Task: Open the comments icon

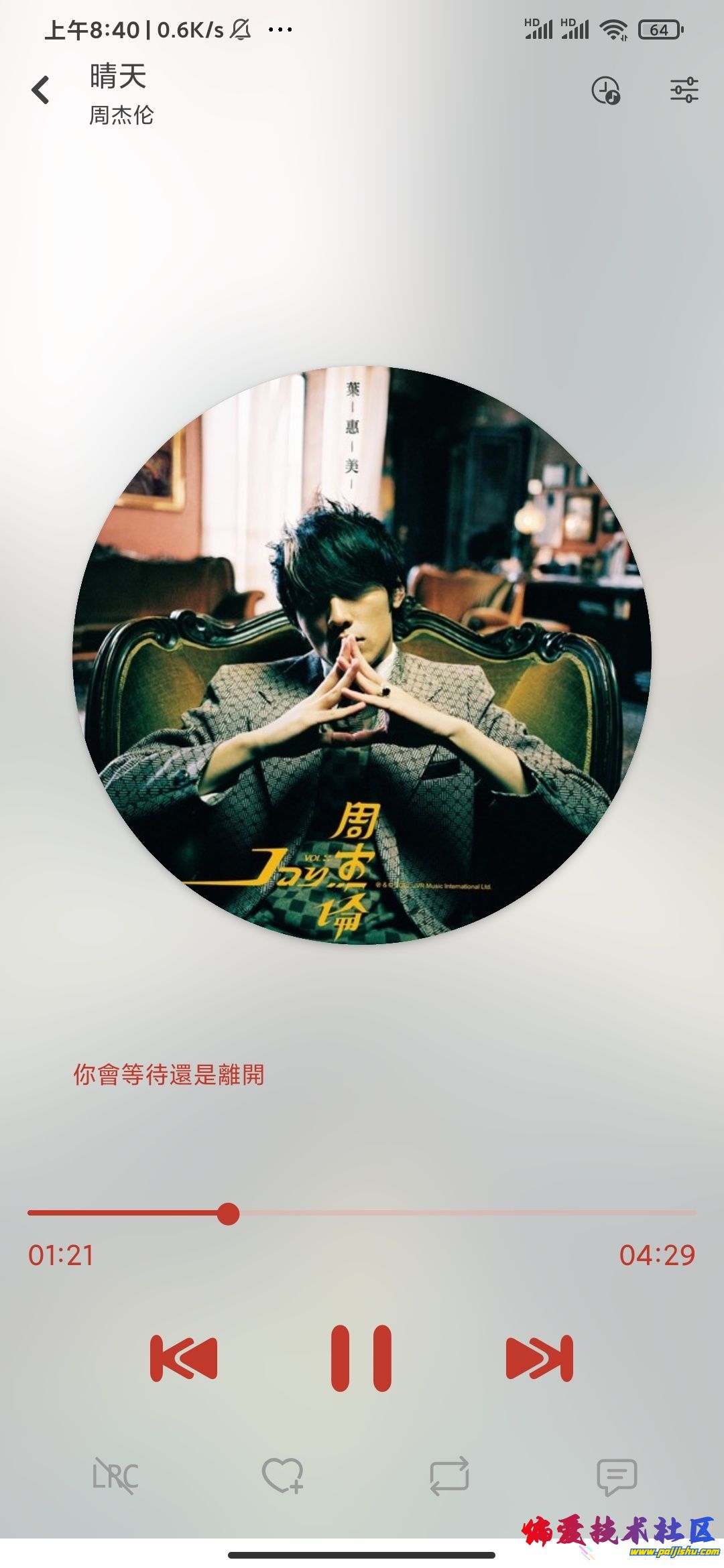Action: 616,1476
